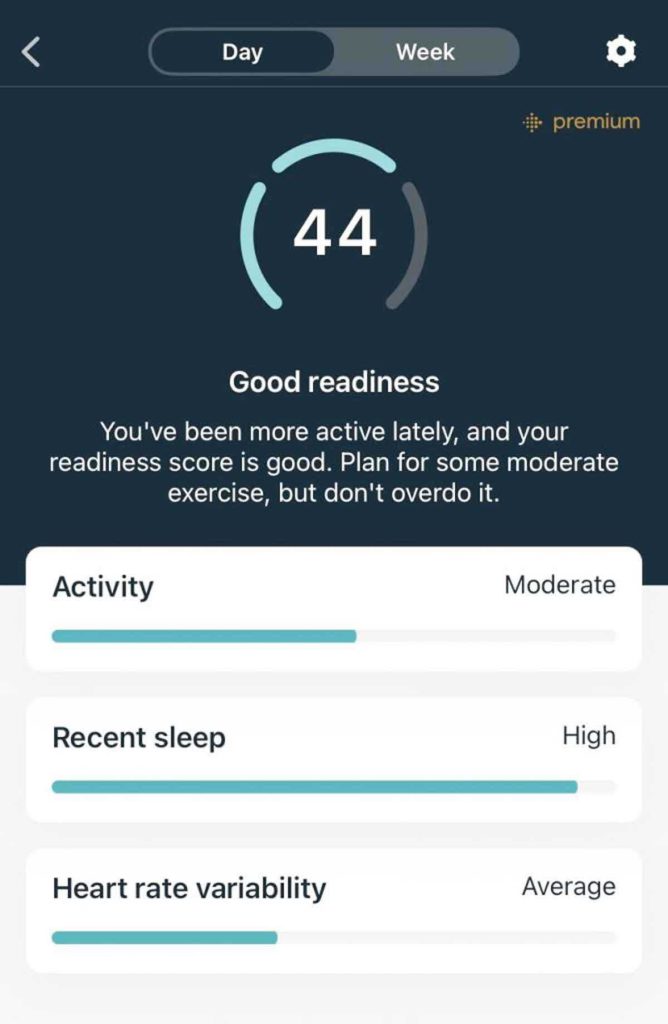Select the Day view
This screenshot has height=1024, width=668.
click(242, 52)
